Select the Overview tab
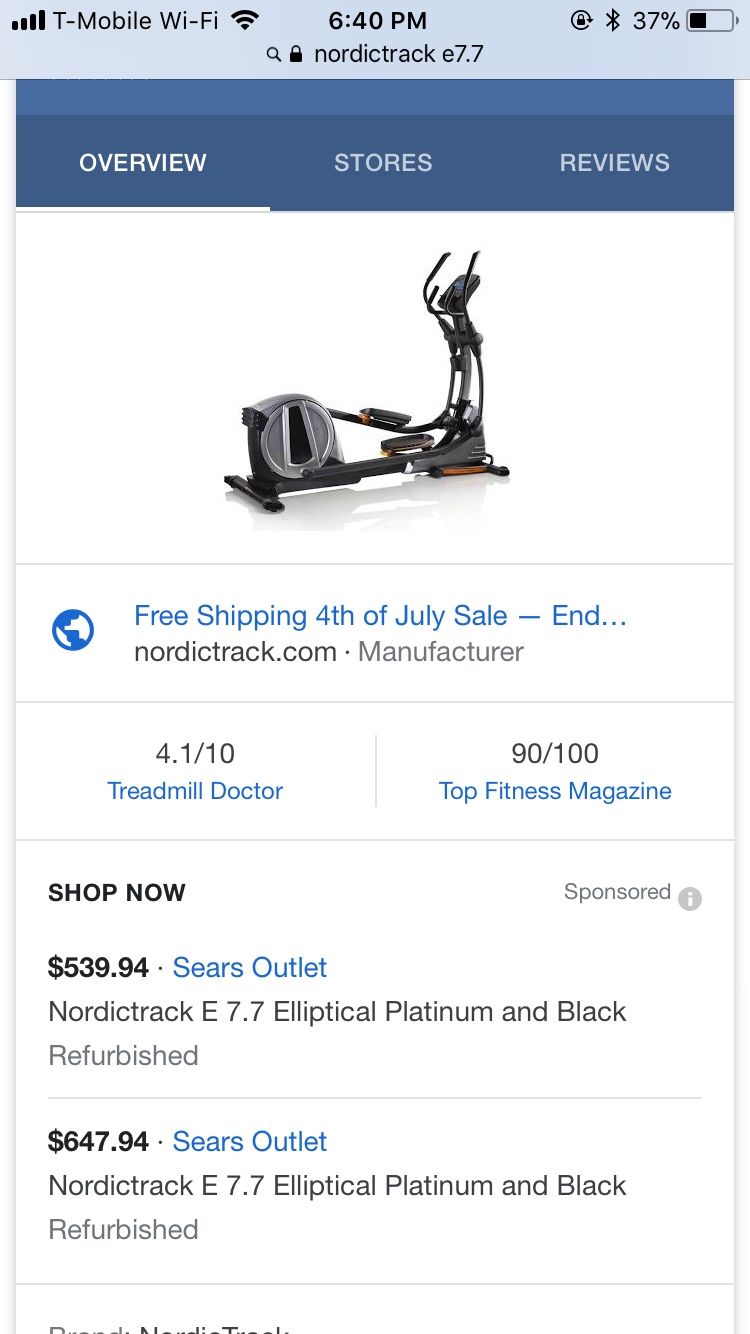This screenshot has height=1334, width=750. [x=143, y=163]
